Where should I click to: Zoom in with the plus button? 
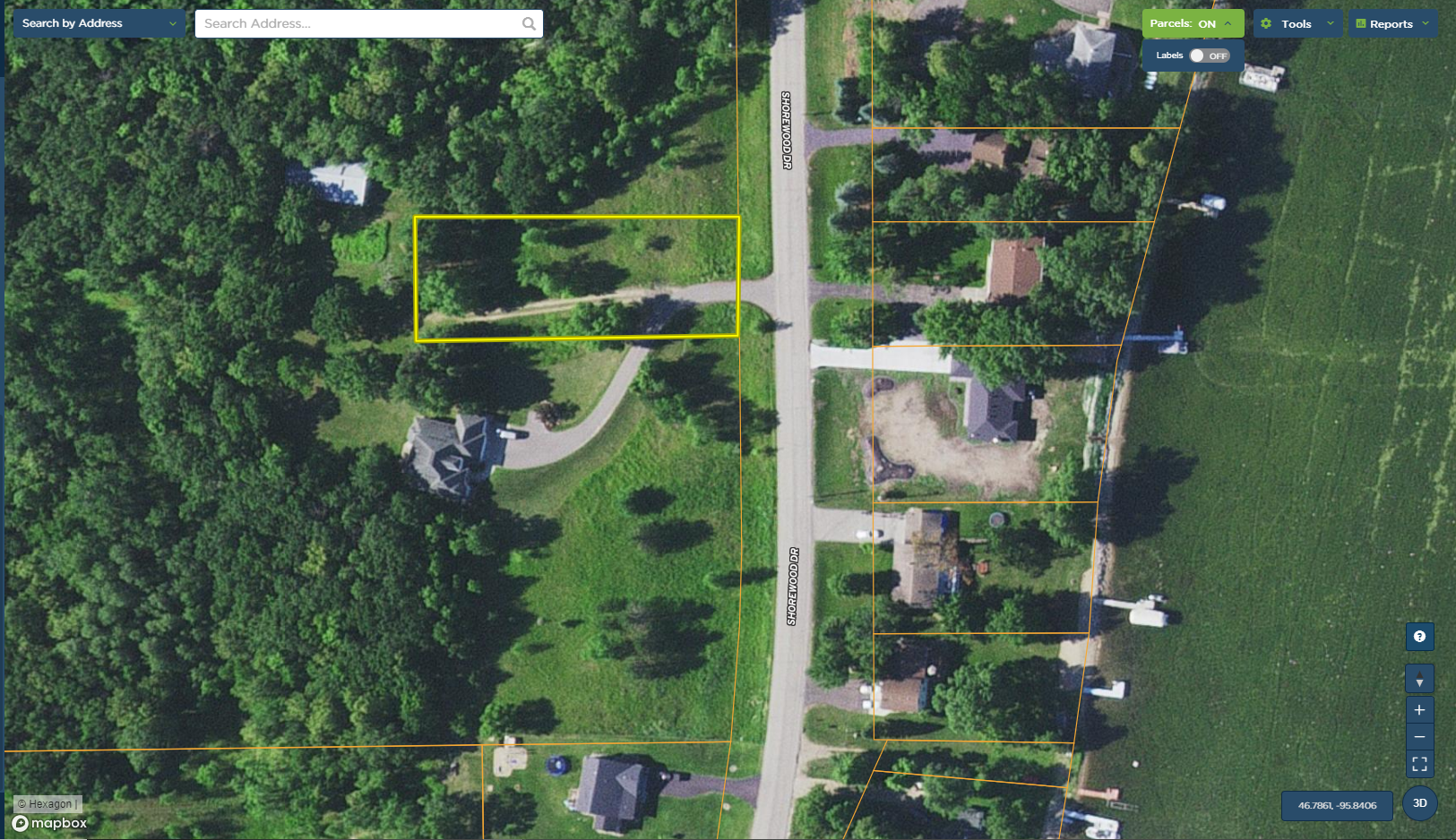(x=1419, y=710)
